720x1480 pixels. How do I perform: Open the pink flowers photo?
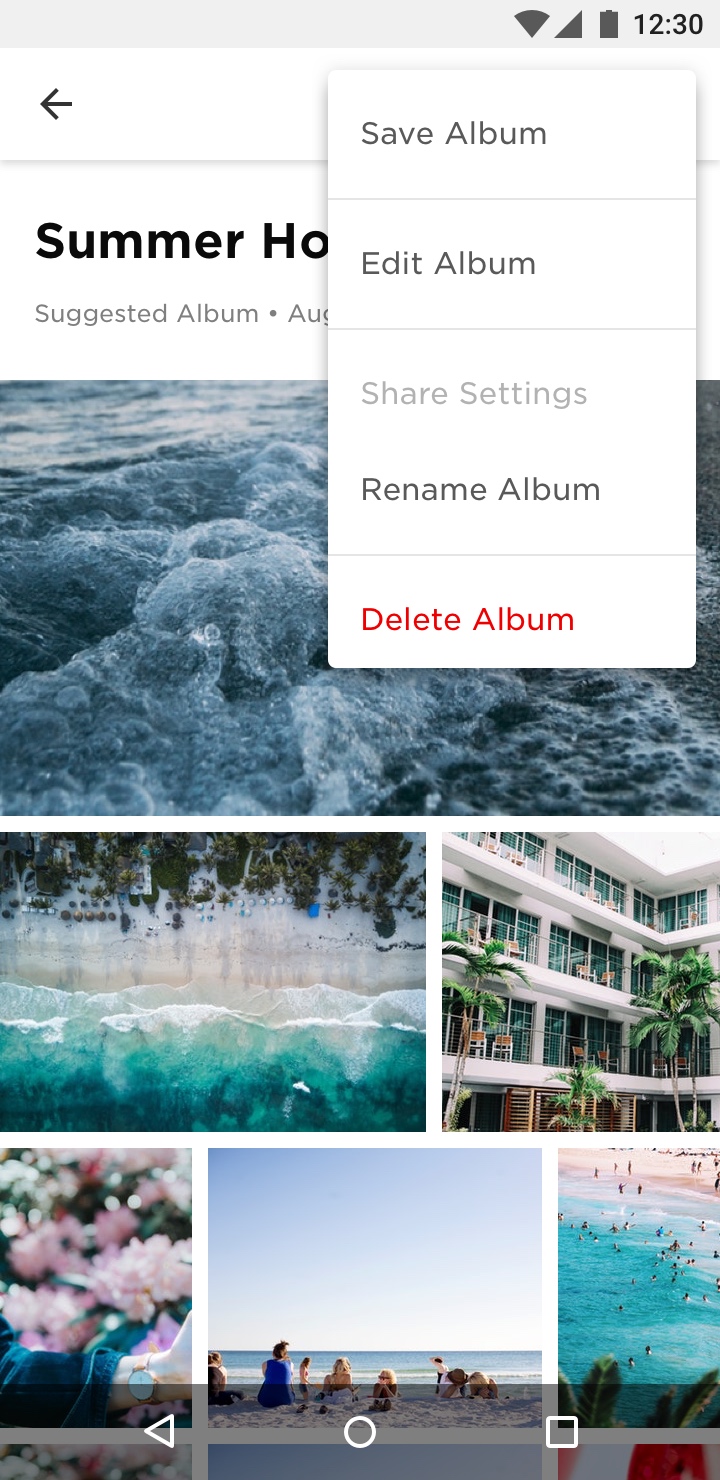(x=96, y=1288)
